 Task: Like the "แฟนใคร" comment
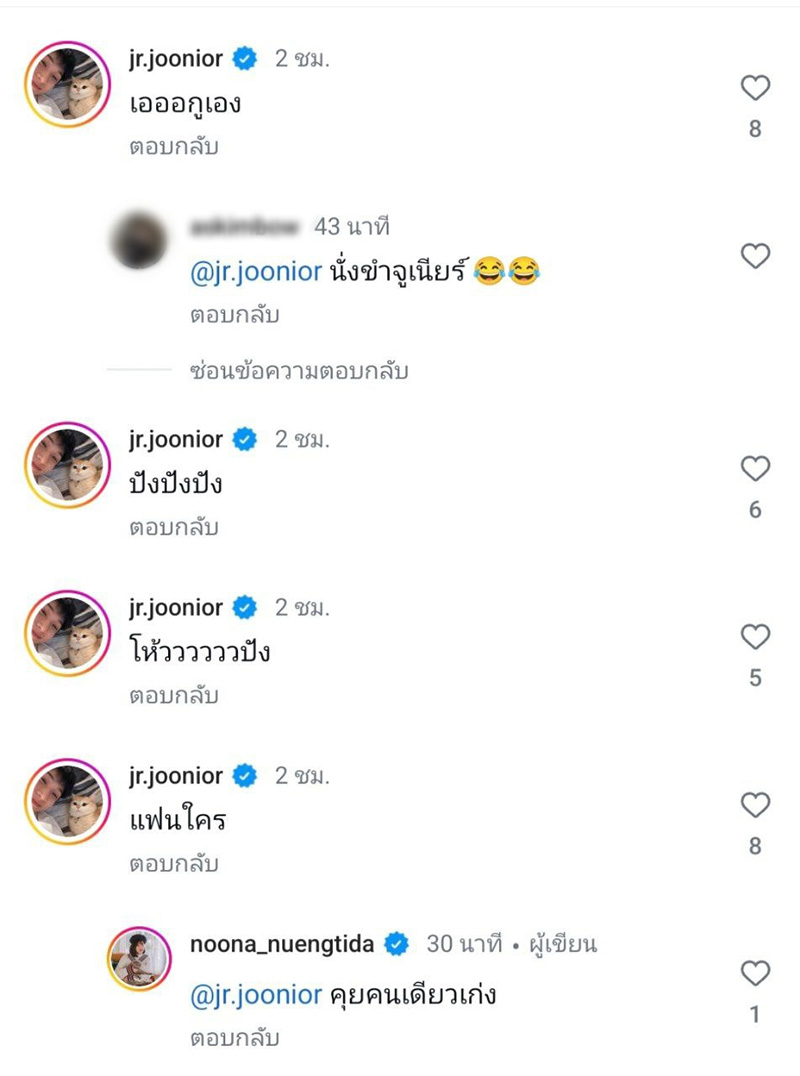pyautogui.click(x=754, y=805)
